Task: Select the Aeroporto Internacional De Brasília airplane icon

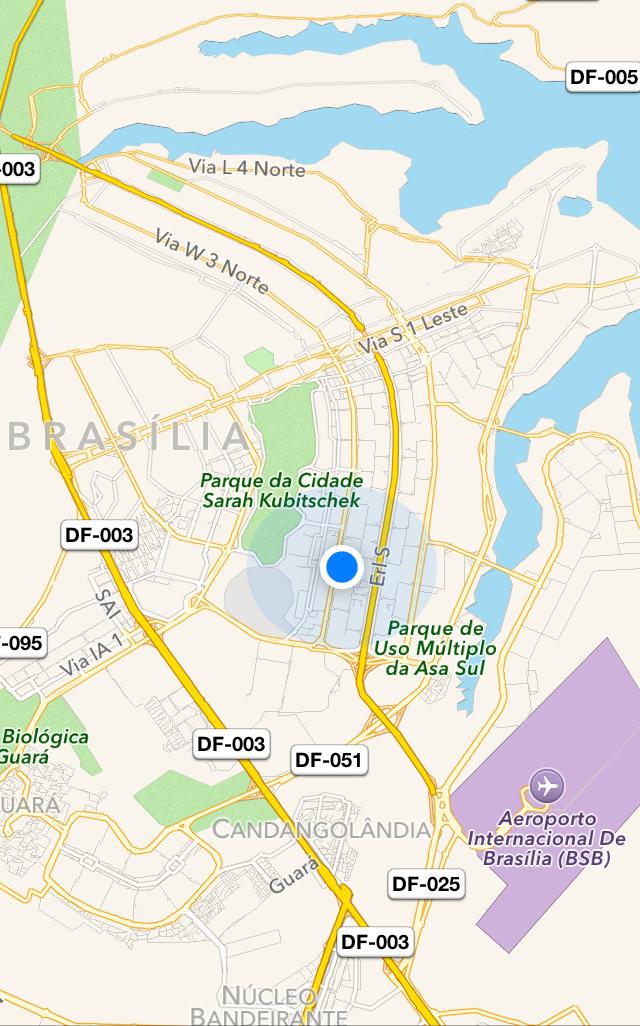Action: [546, 785]
